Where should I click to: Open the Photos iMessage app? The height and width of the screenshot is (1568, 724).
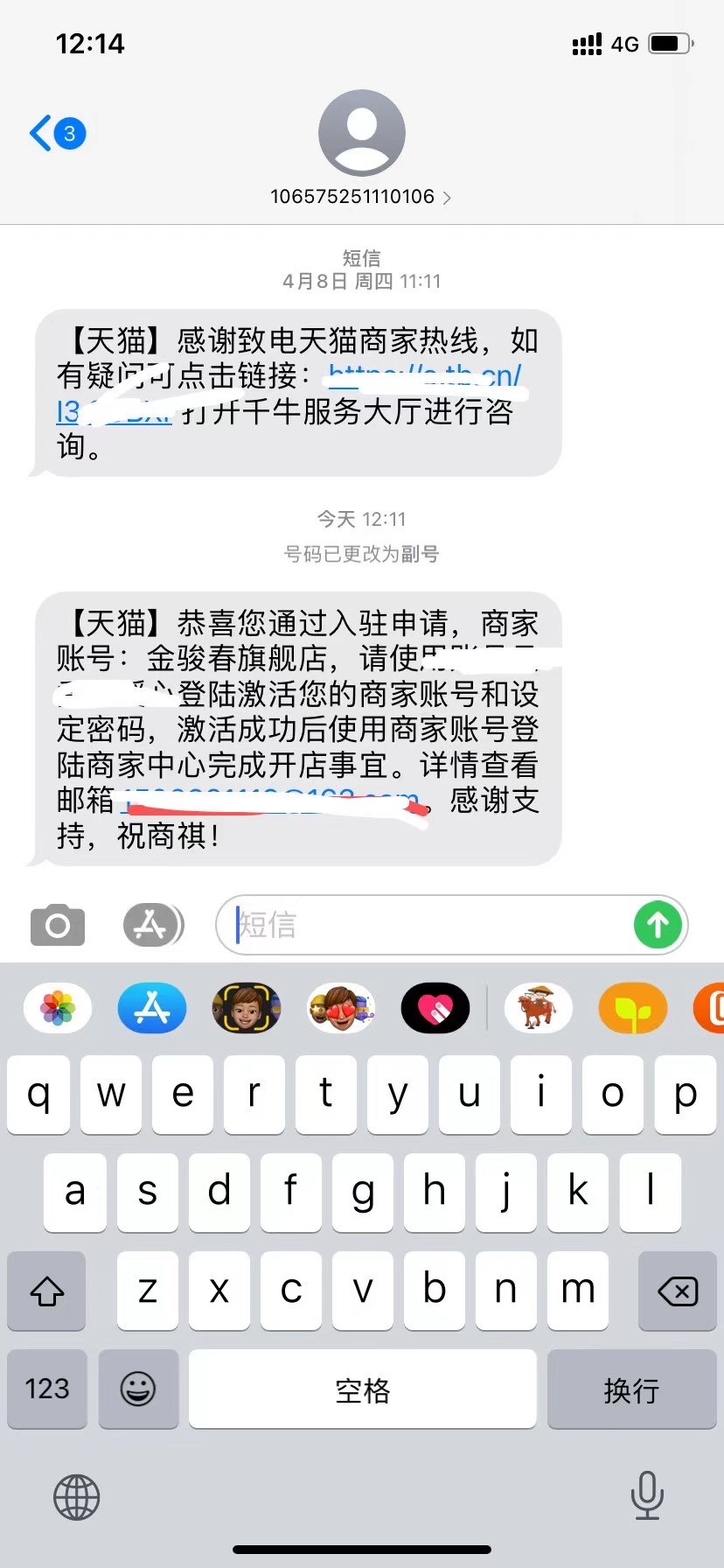tap(58, 1008)
